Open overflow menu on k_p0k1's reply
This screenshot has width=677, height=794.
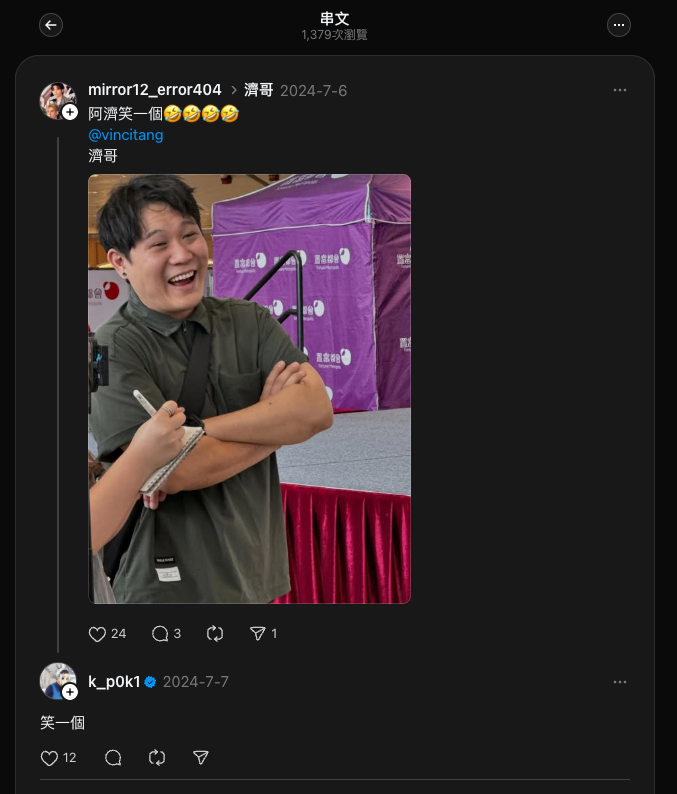point(620,682)
